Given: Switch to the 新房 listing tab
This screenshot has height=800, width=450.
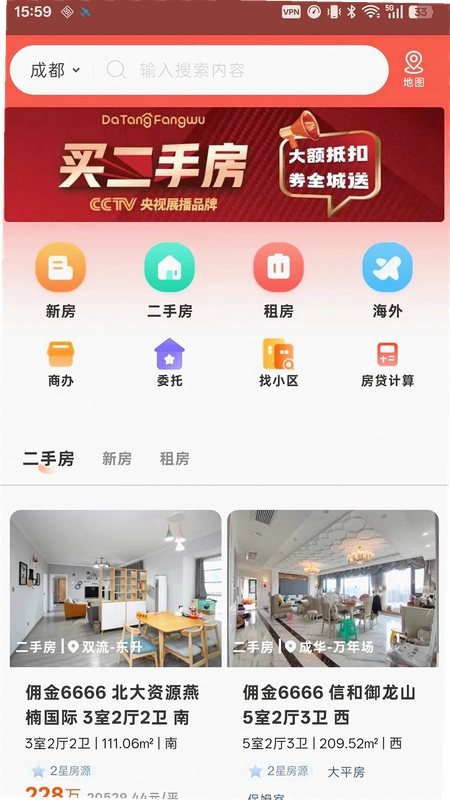Looking at the screenshot, I should (117, 459).
